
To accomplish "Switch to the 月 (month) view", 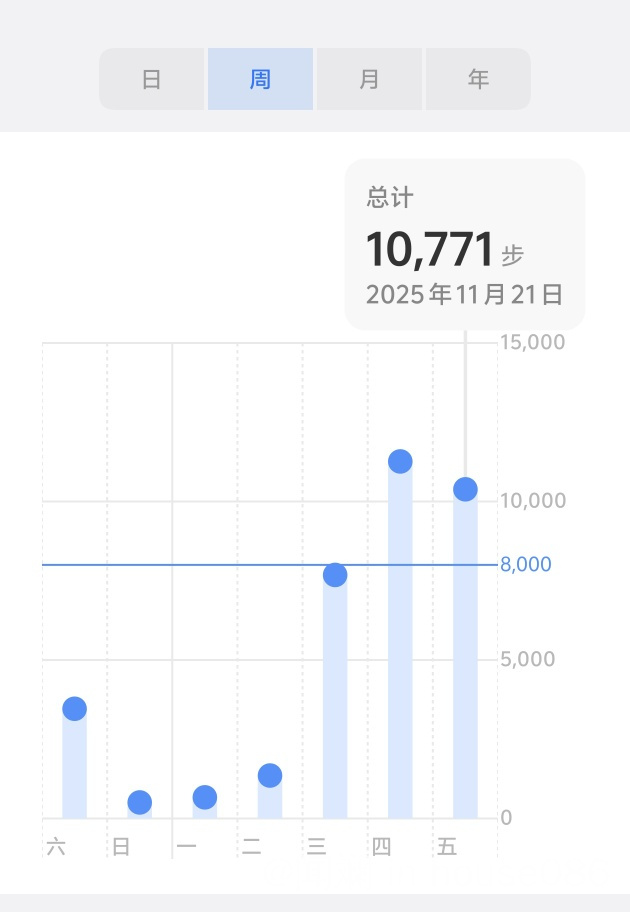I will pos(369,79).
